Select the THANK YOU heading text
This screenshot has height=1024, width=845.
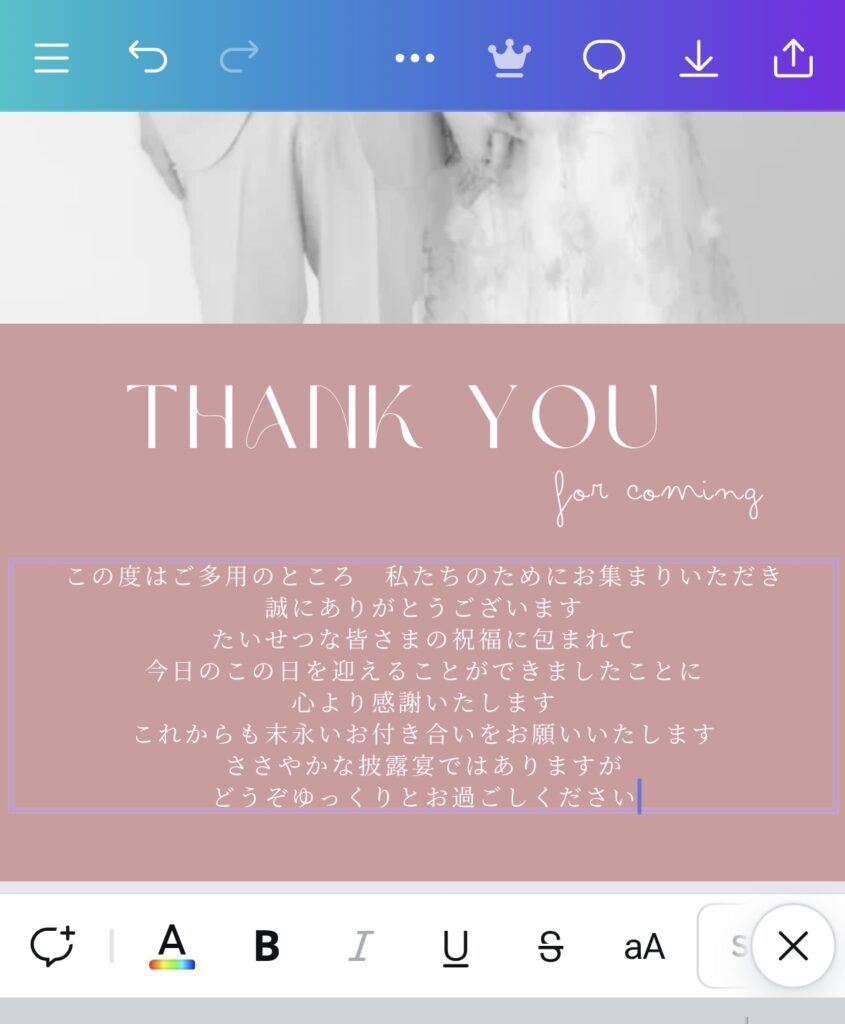(393, 416)
